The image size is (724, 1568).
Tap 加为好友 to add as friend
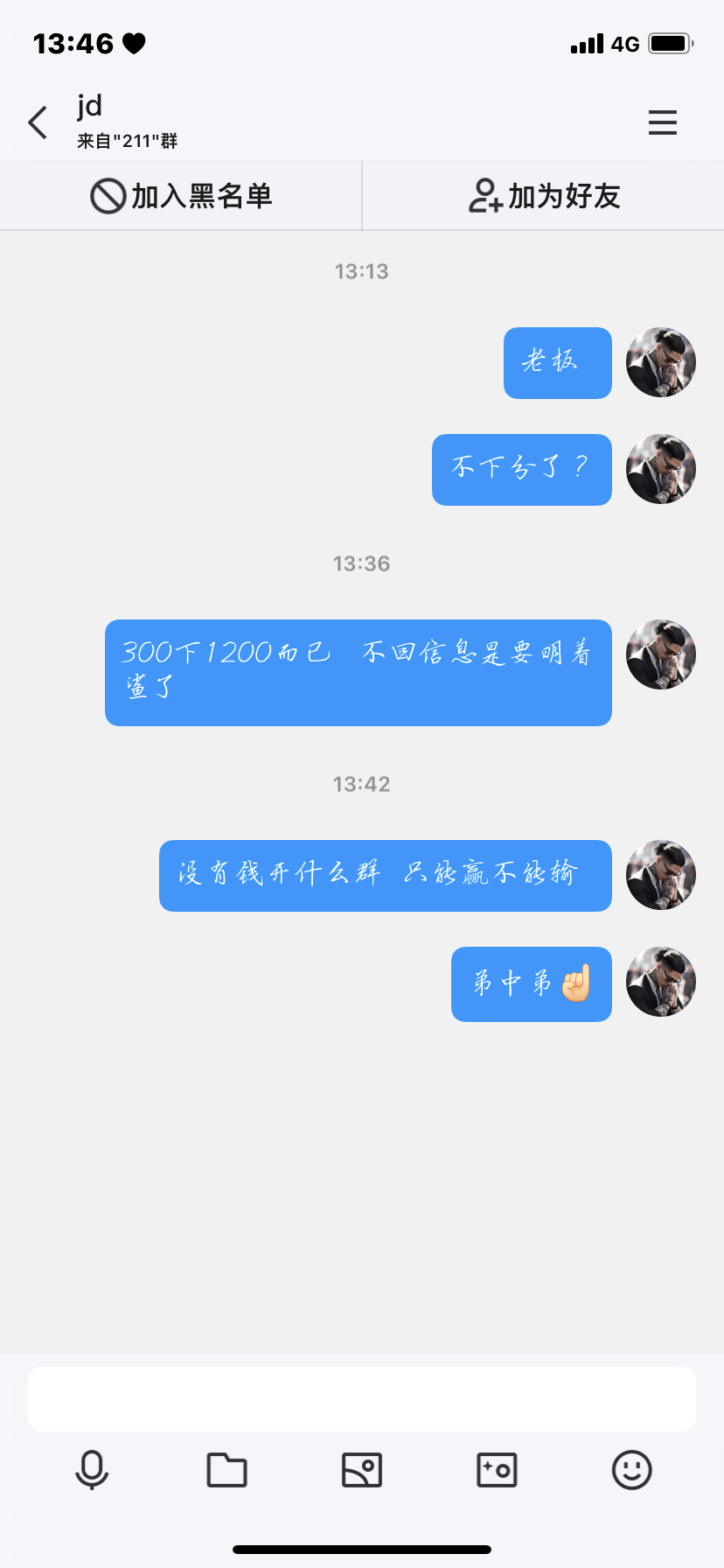pos(544,196)
